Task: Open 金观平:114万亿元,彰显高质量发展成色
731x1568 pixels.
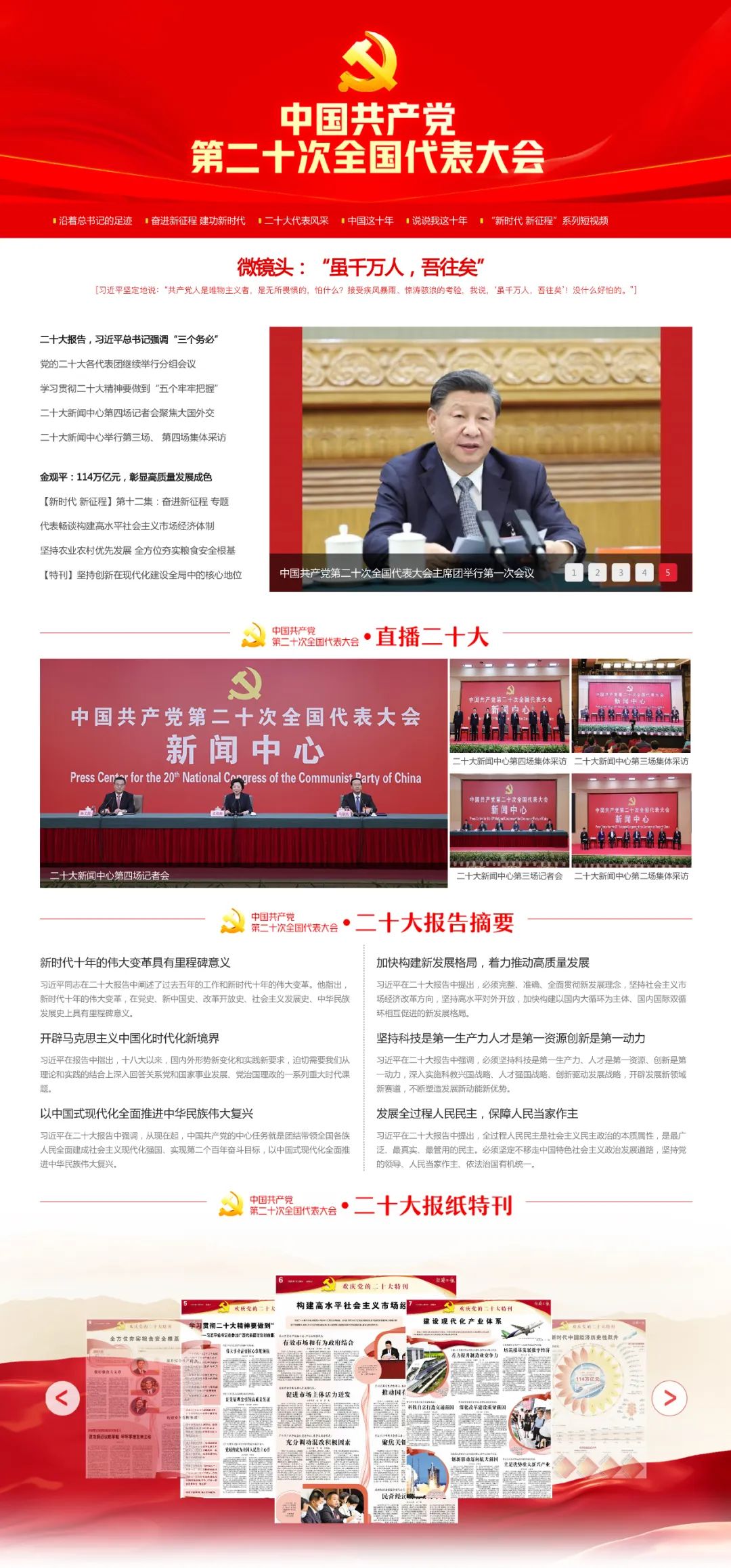Action: point(126,477)
